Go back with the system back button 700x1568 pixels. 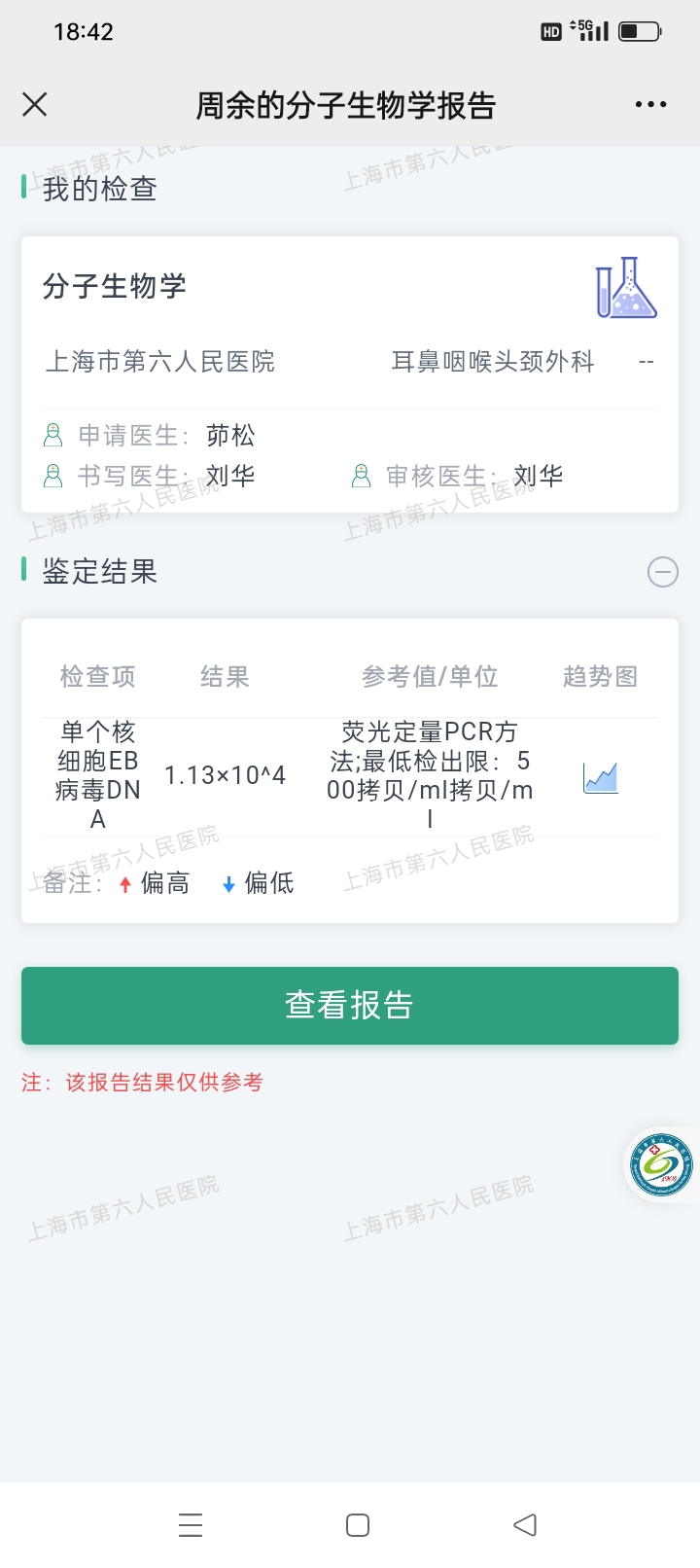click(525, 1525)
